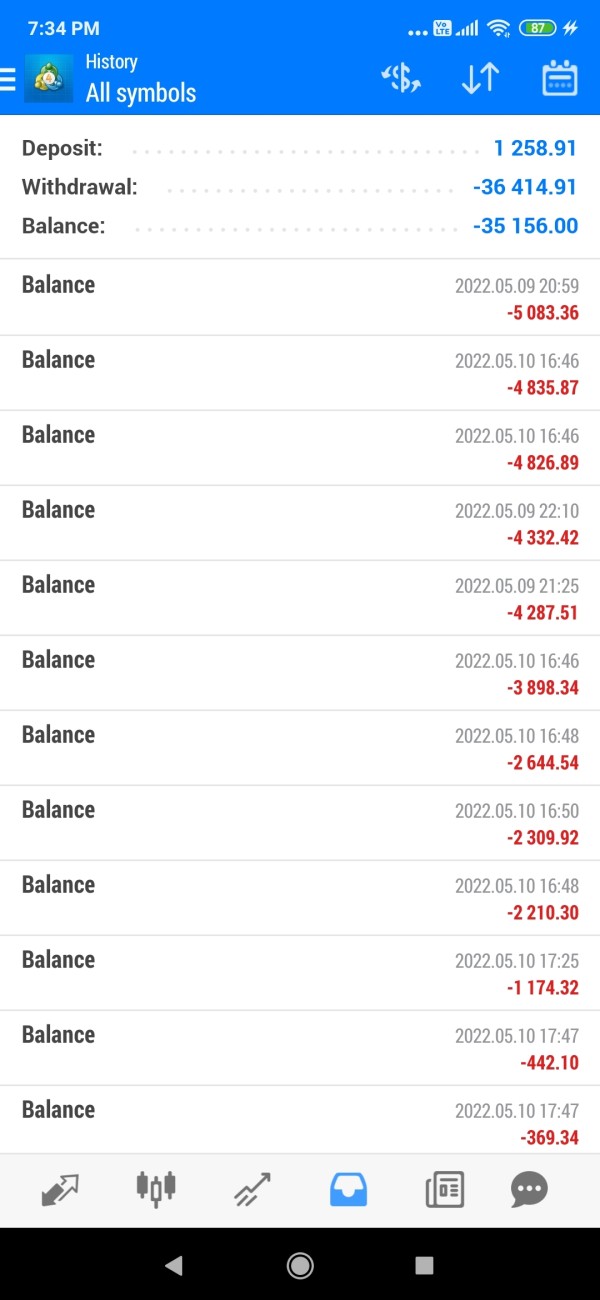Switch to the Chat messages tab
This screenshot has width=600, height=1300.
click(529, 1189)
